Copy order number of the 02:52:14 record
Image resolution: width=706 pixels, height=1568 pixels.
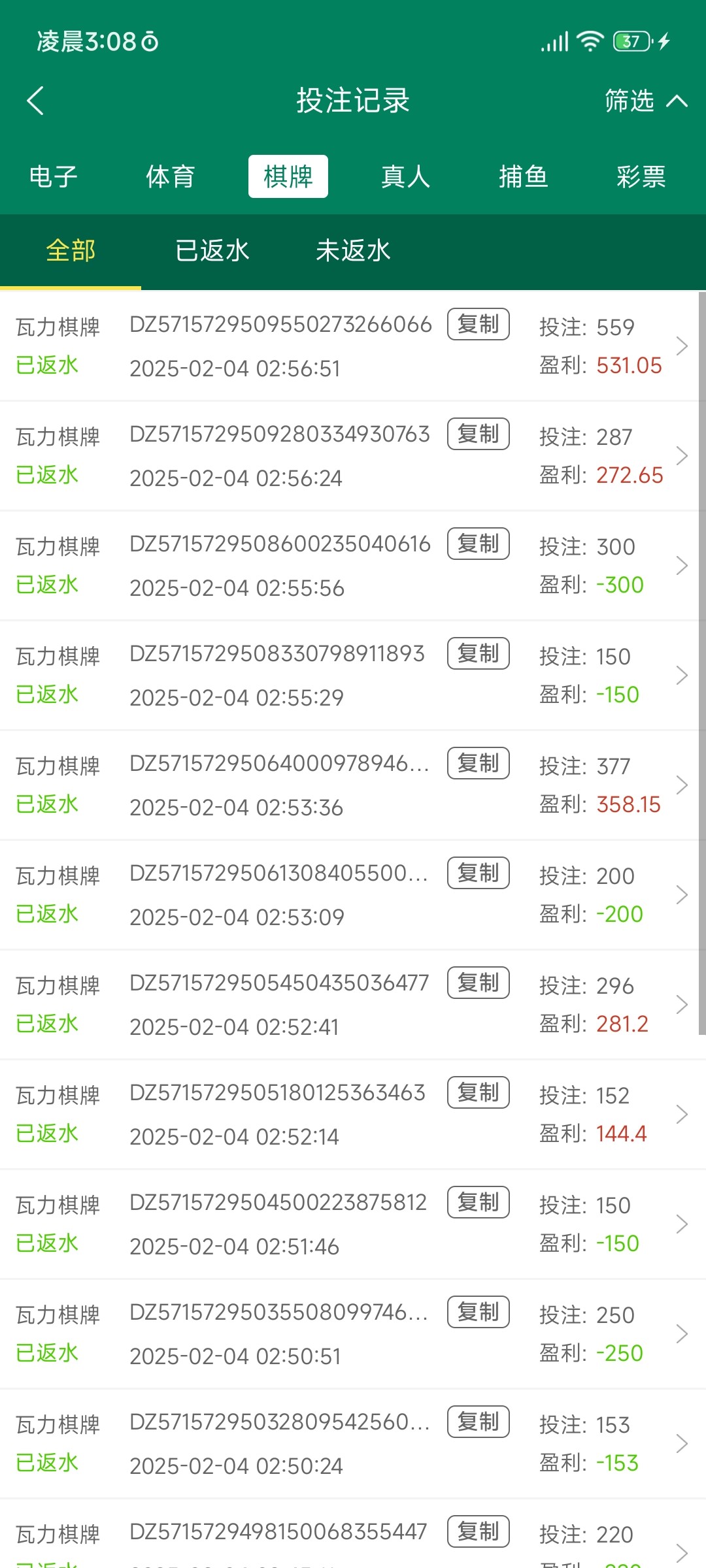pyautogui.click(x=478, y=1092)
